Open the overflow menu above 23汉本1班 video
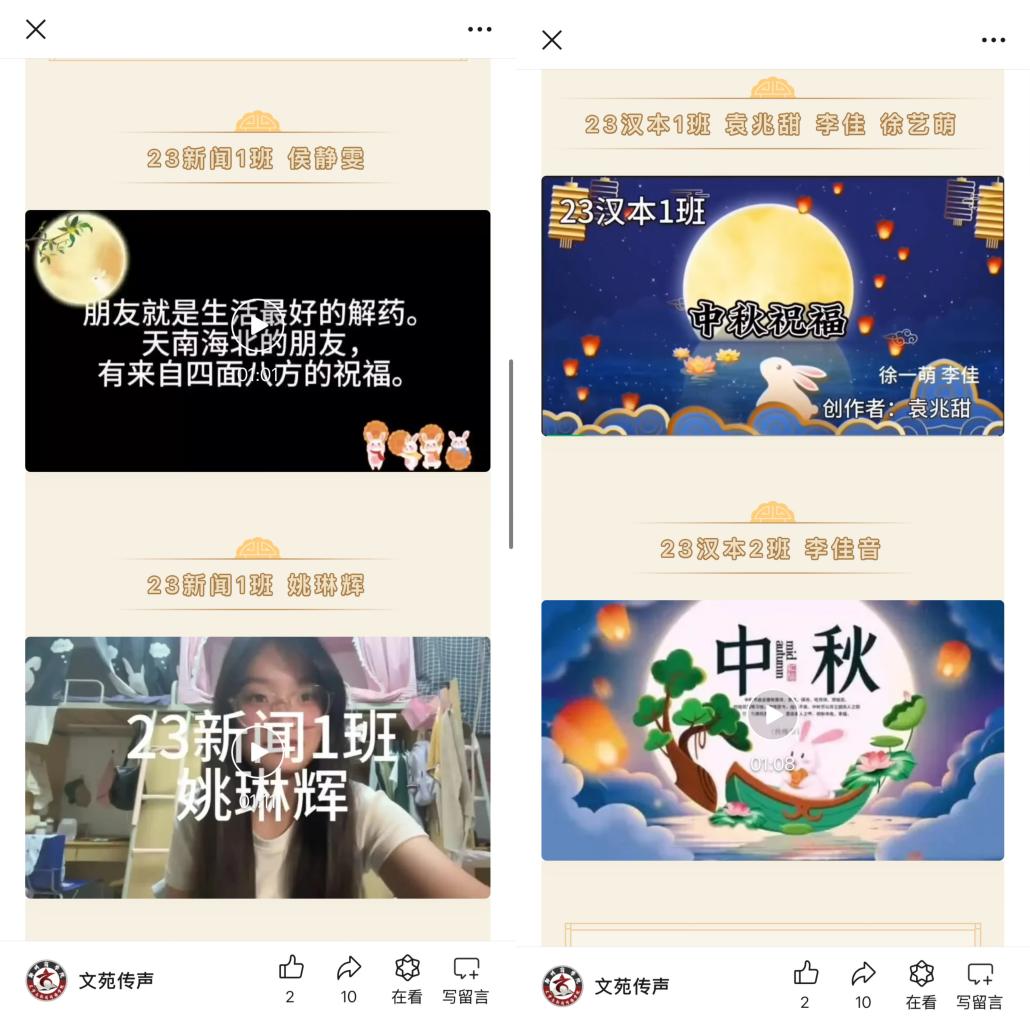Viewport: 1030px width, 1030px height. pyautogui.click(x=993, y=40)
